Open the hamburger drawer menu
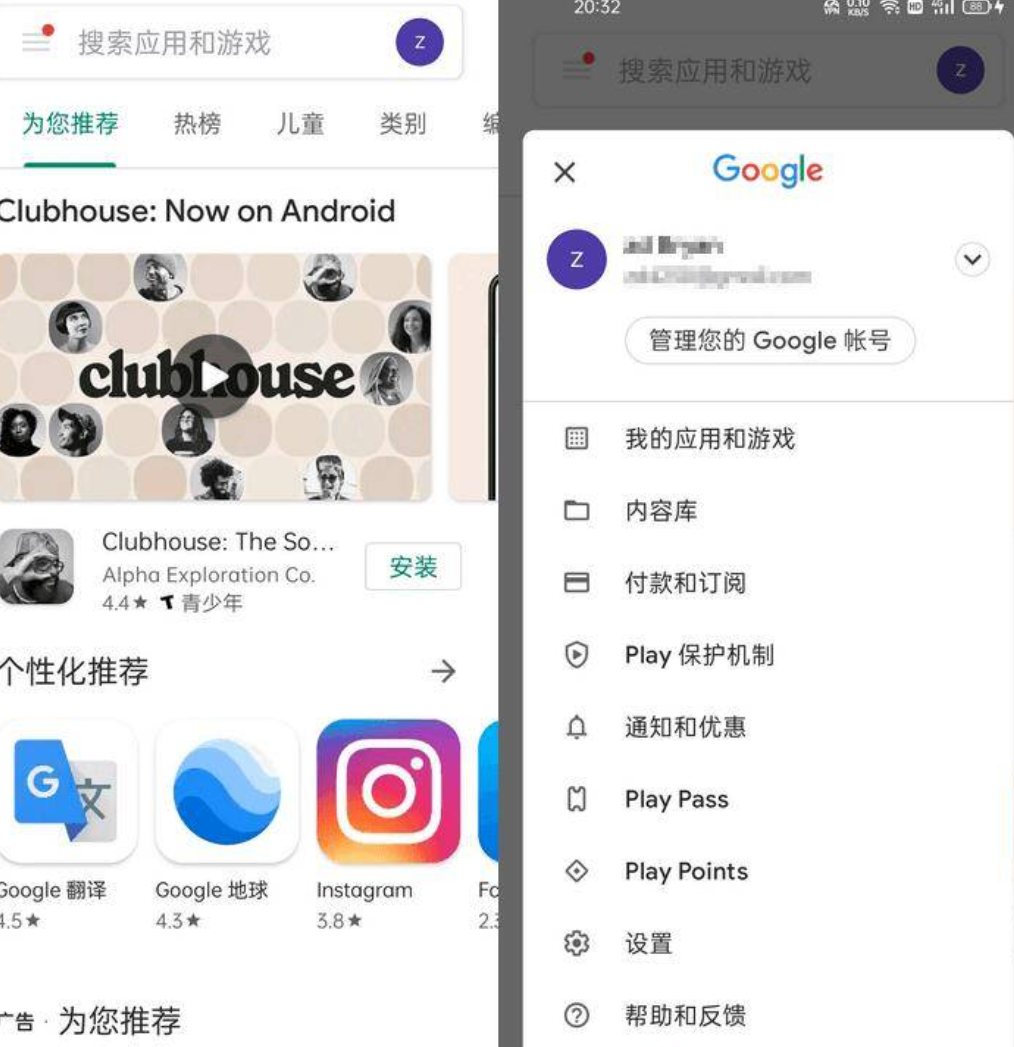 point(37,42)
